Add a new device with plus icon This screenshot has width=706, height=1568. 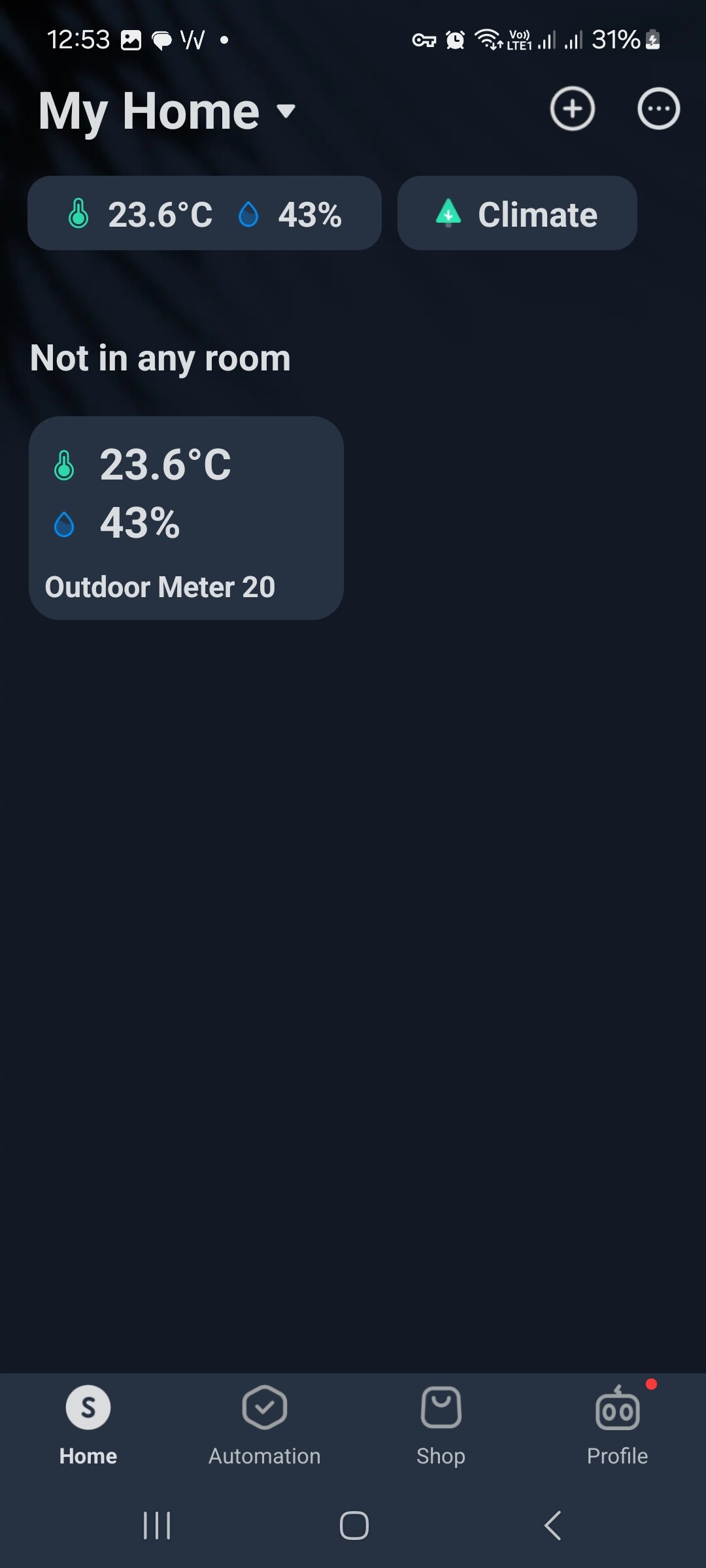[572, 108]
